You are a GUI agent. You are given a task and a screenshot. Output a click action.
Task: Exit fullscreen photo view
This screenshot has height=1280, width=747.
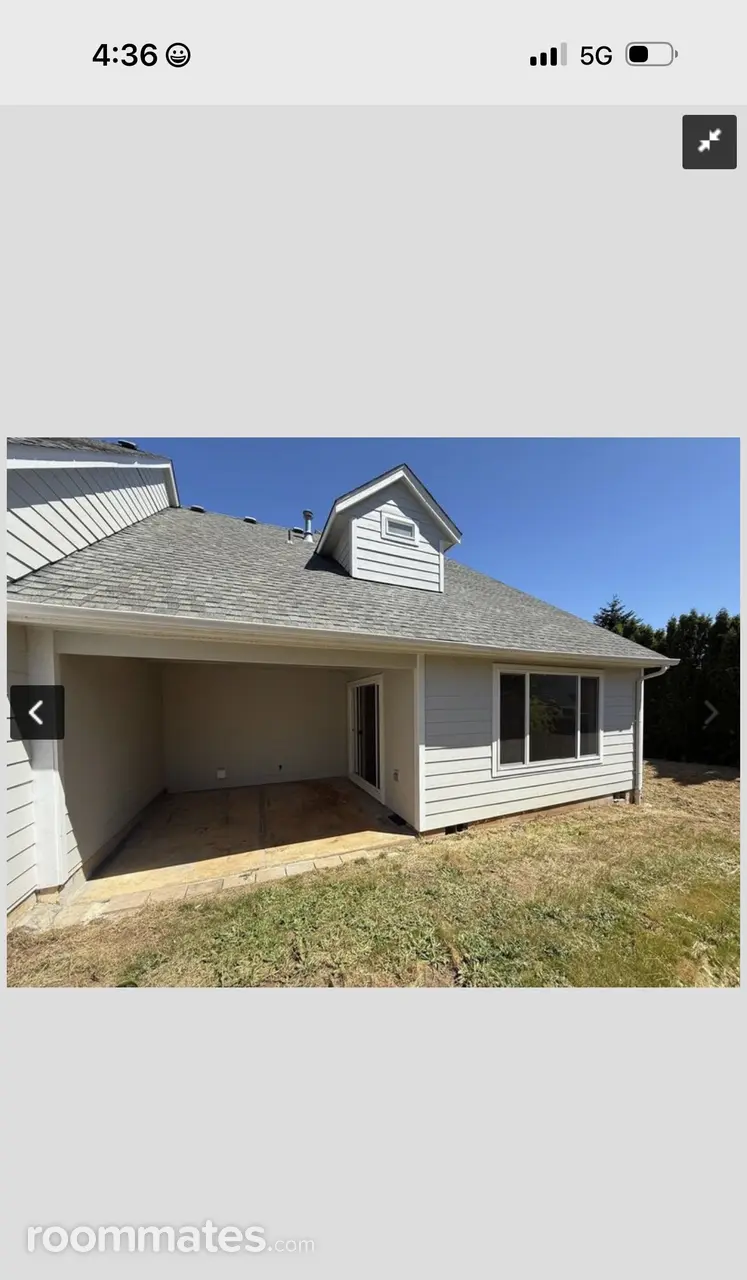pos(709,142)
